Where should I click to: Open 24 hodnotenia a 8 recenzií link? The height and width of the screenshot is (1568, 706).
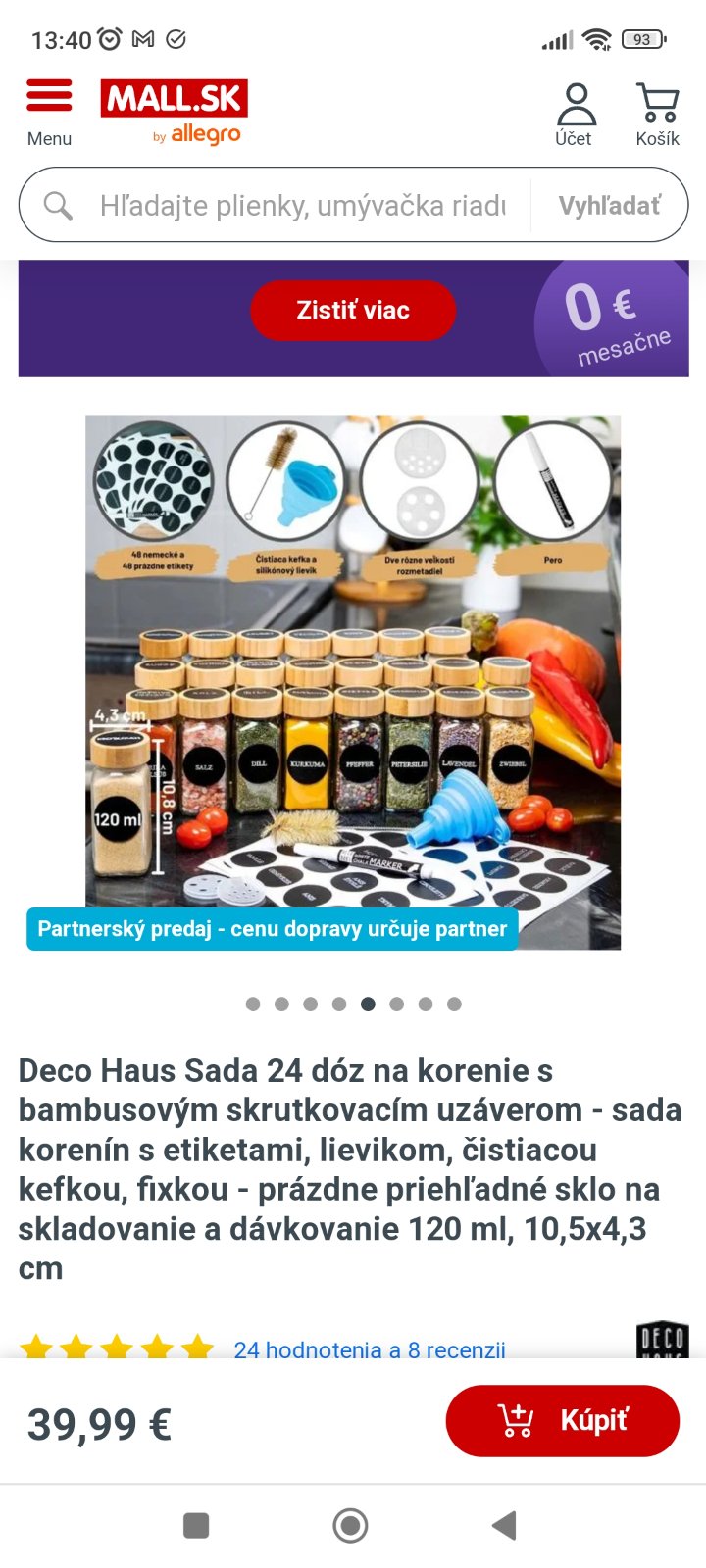coord(370,1348)
